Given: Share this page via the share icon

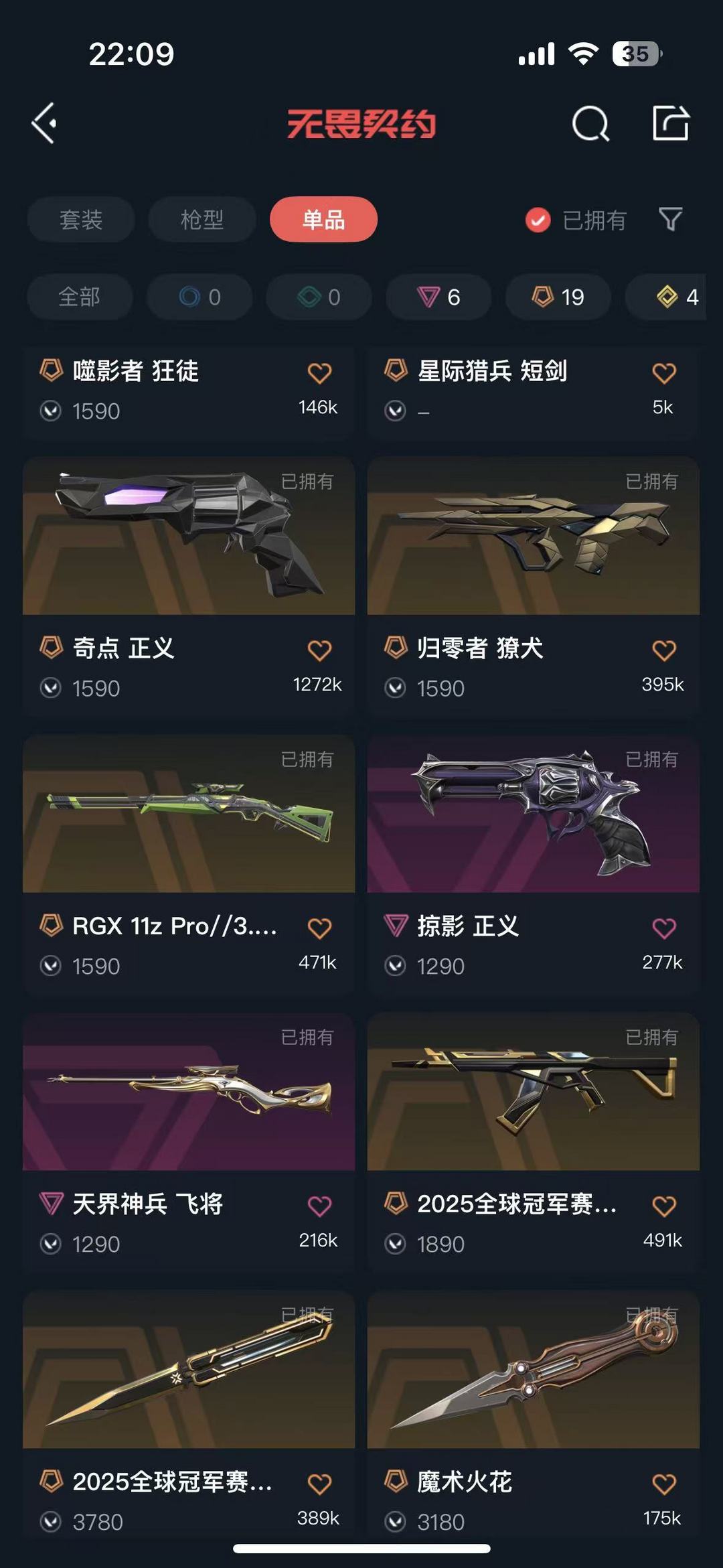Looking at the screenshot, I should (671, 123).
